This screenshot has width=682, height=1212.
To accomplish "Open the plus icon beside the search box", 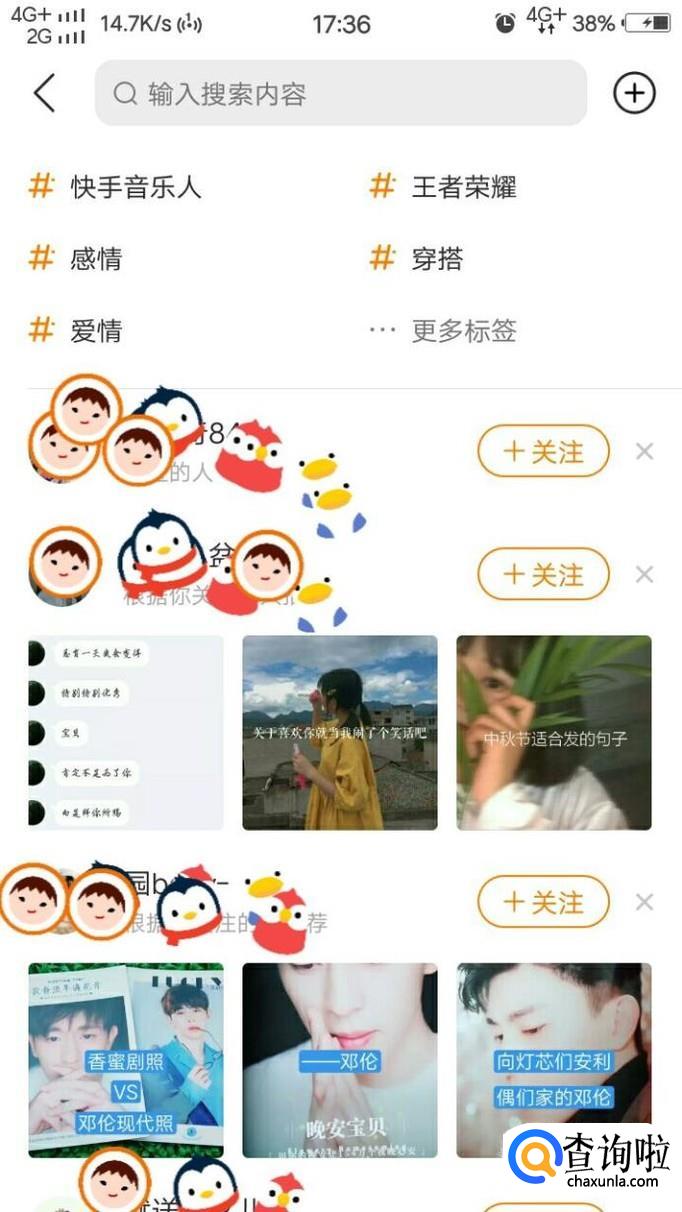I will [x=634, y=93].
